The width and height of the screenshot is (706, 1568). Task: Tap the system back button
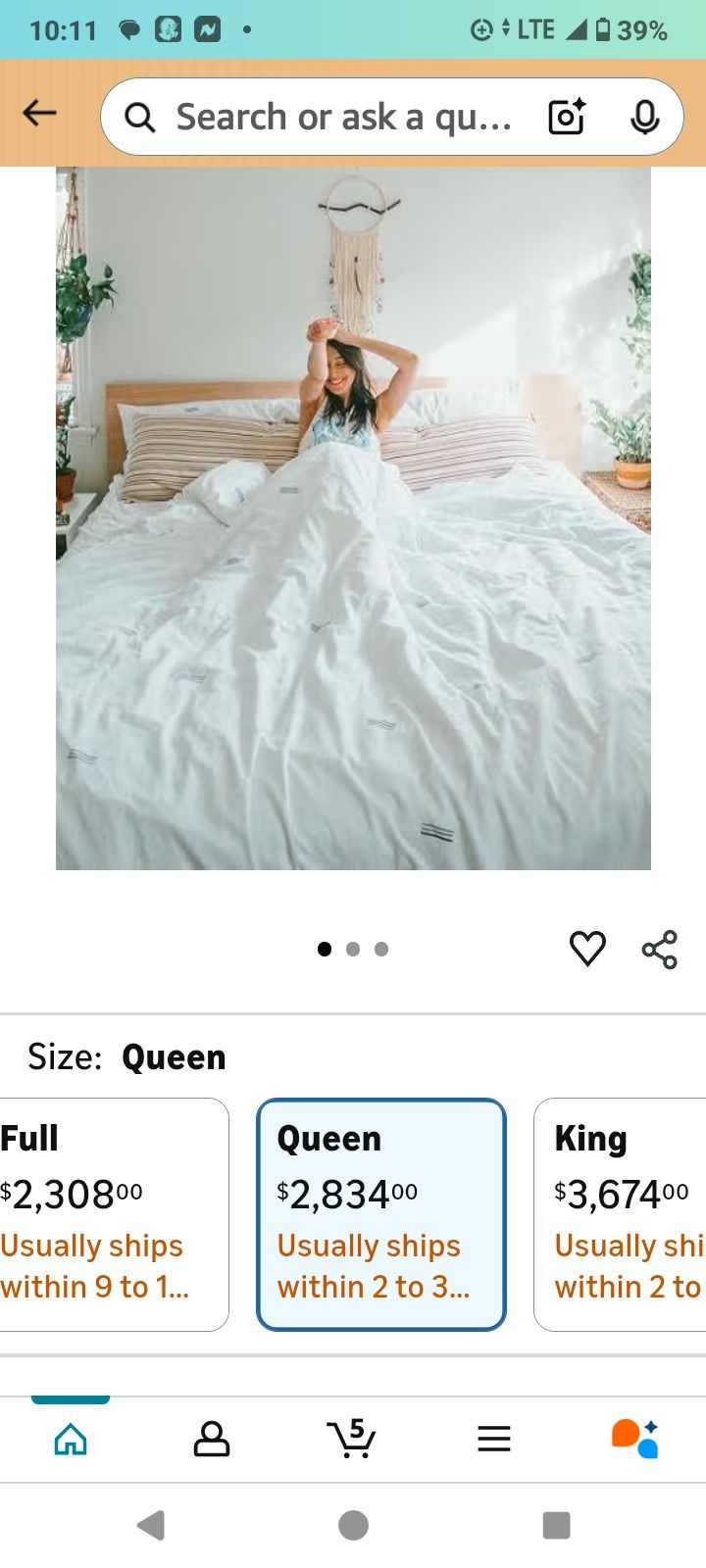coord(151,1525)
